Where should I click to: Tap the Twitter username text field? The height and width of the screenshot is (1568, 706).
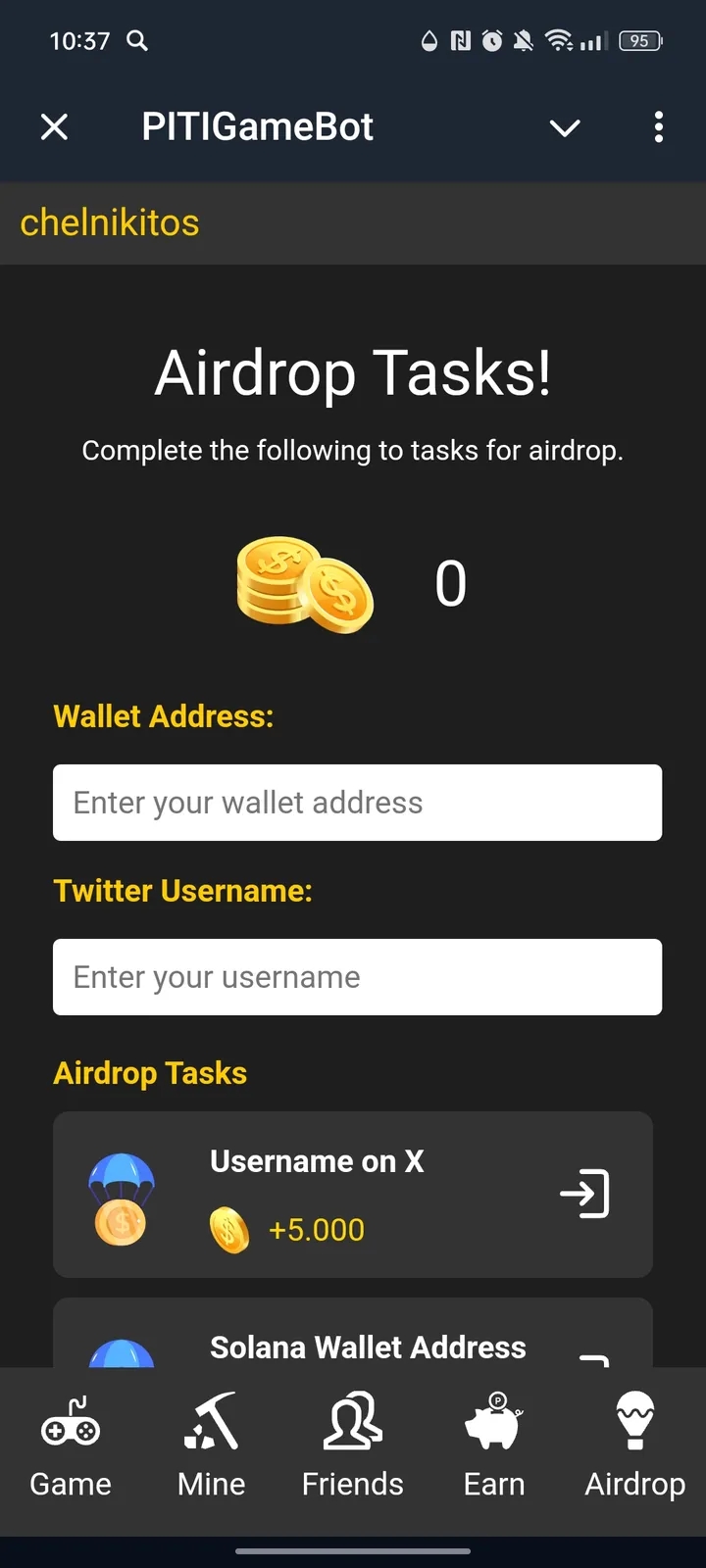[357, 977]
